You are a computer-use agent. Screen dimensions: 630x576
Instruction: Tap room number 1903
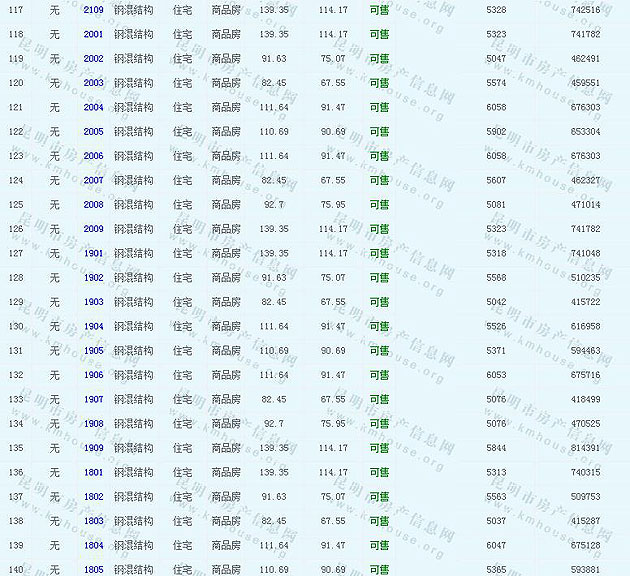(93, 302)
